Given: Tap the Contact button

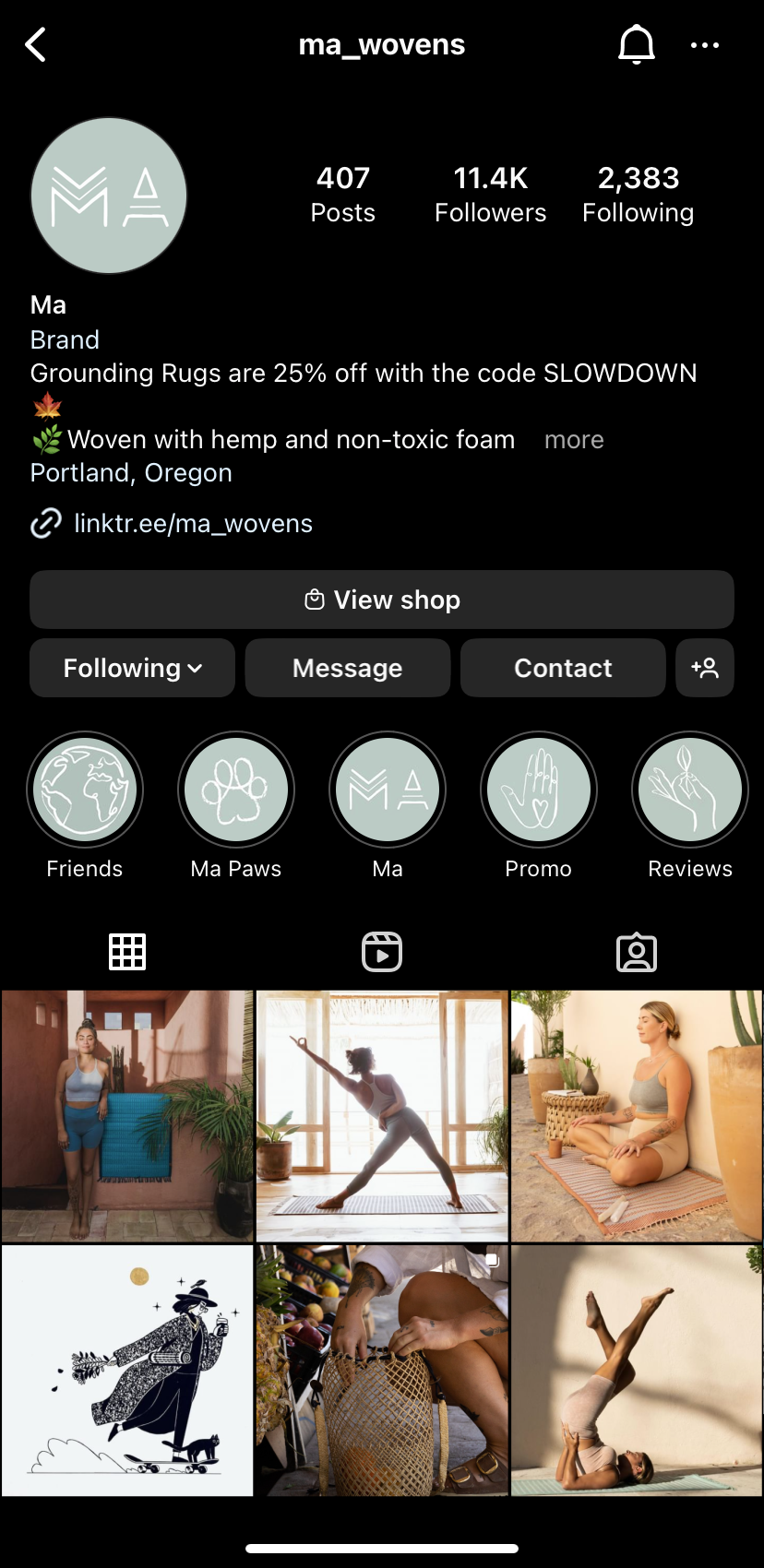Looking at the screenshot, I should 562,668.
